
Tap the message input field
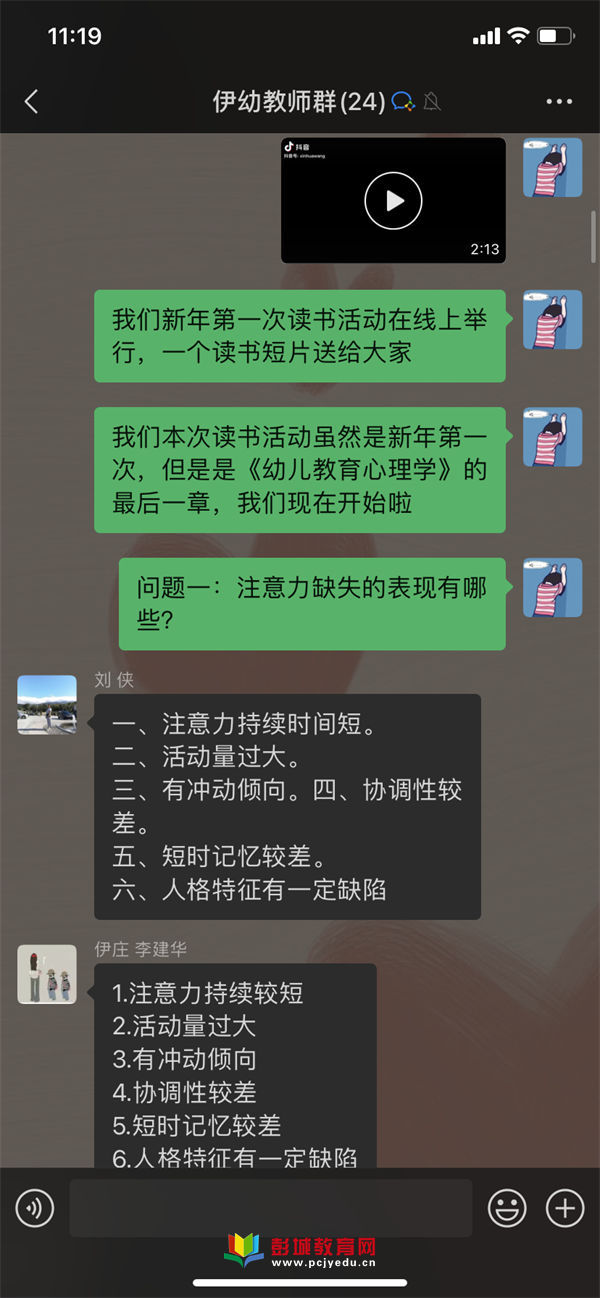click(x=270, y=1208)
